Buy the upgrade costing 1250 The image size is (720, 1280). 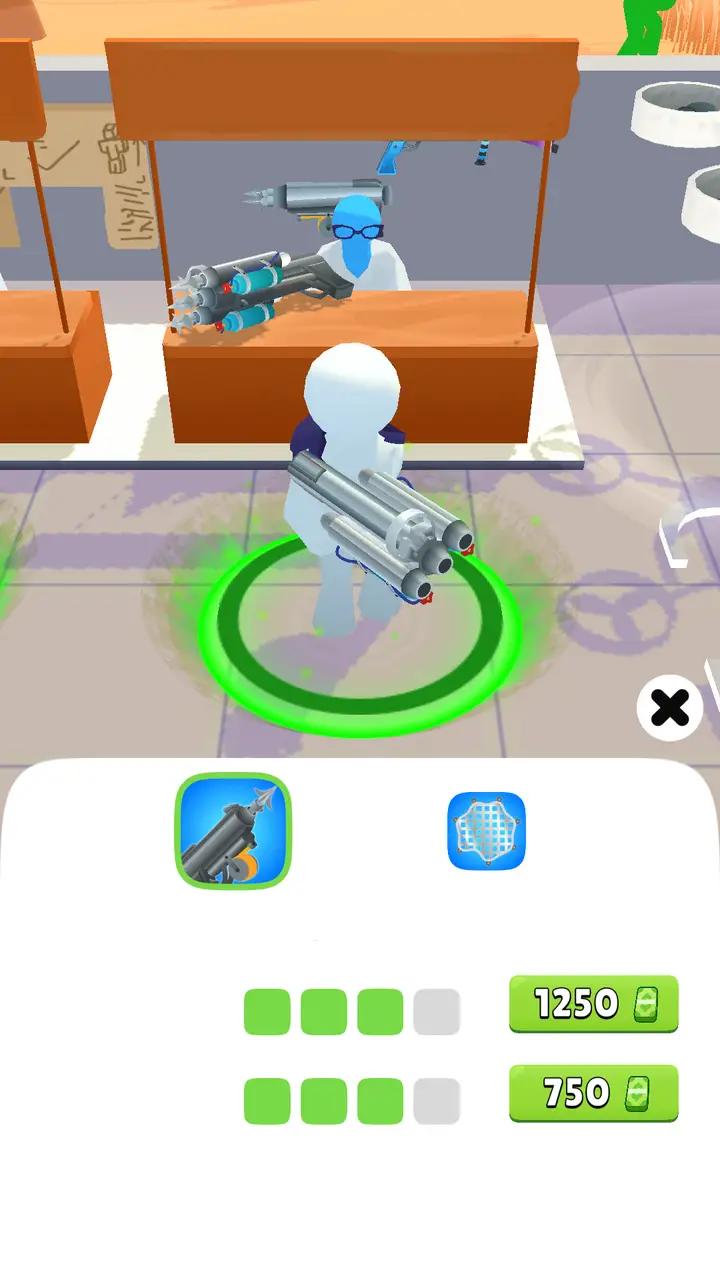(593, 1004)
